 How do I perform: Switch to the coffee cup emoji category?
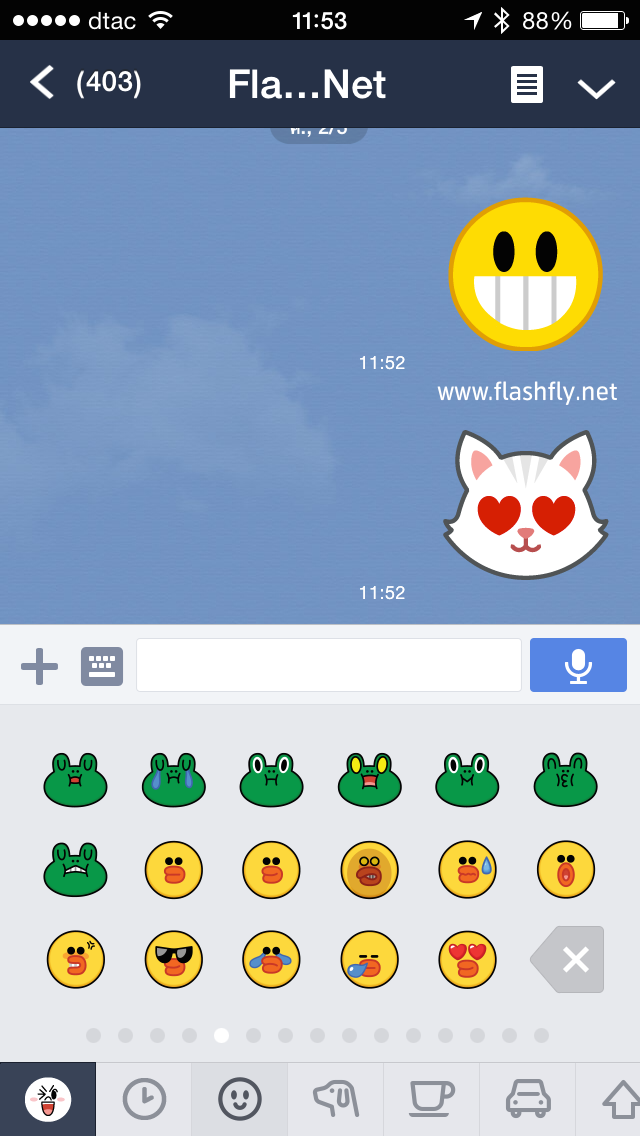[x=432, y=1099]
